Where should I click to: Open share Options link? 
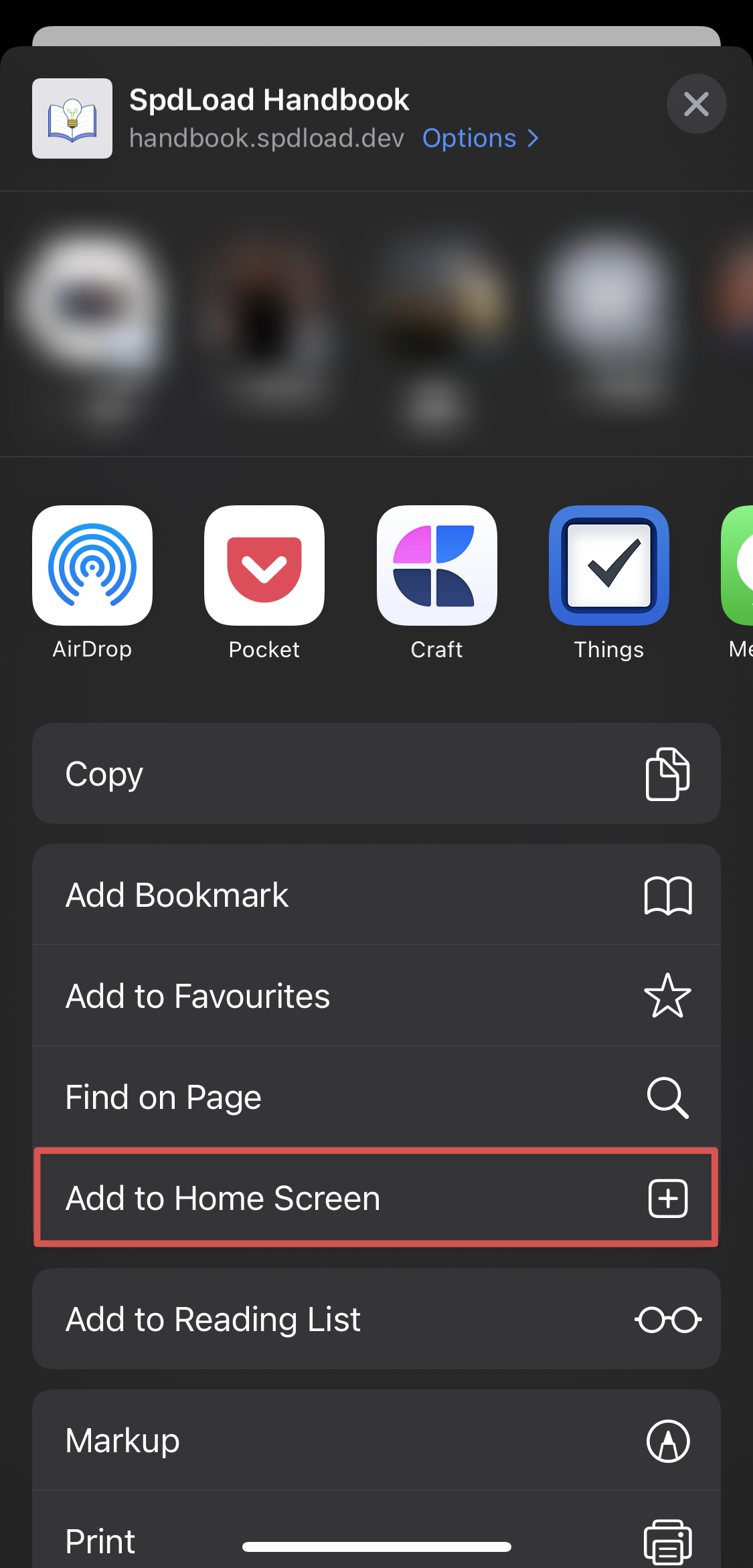(480, 139)
